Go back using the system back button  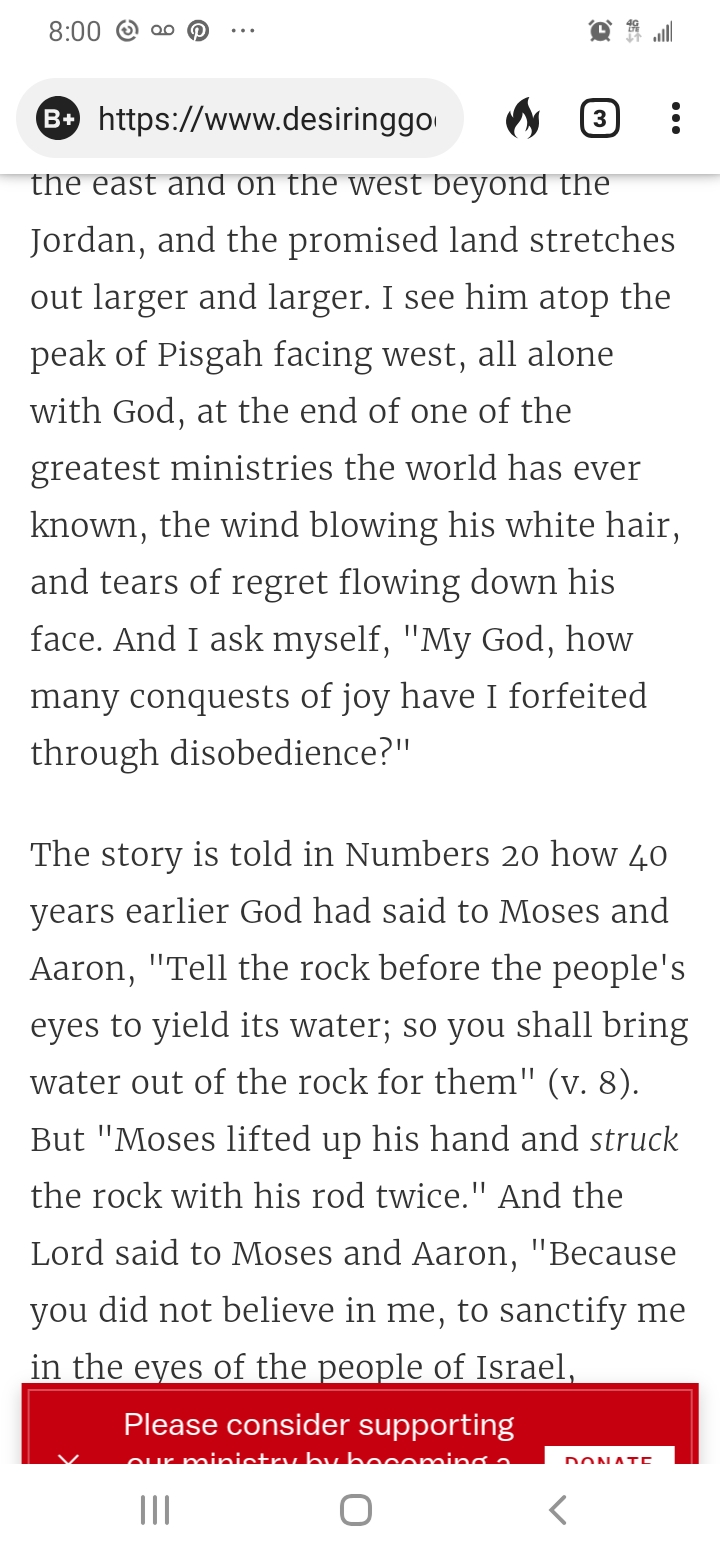(x=558, y=1509)
